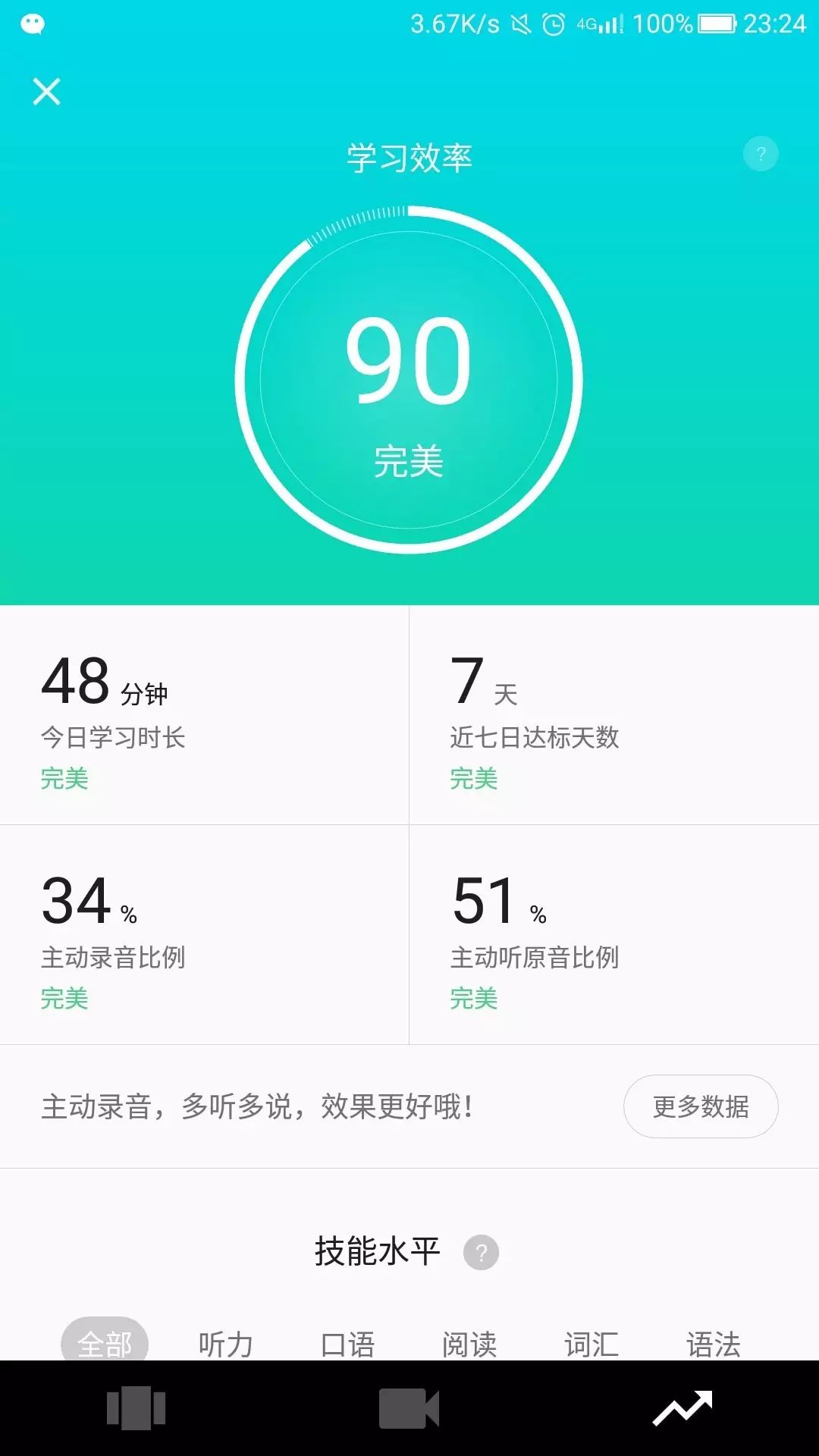Screen dimensions: 819x1456
Task: Switch to the 听力 tab
Action: click(226, 1344)
